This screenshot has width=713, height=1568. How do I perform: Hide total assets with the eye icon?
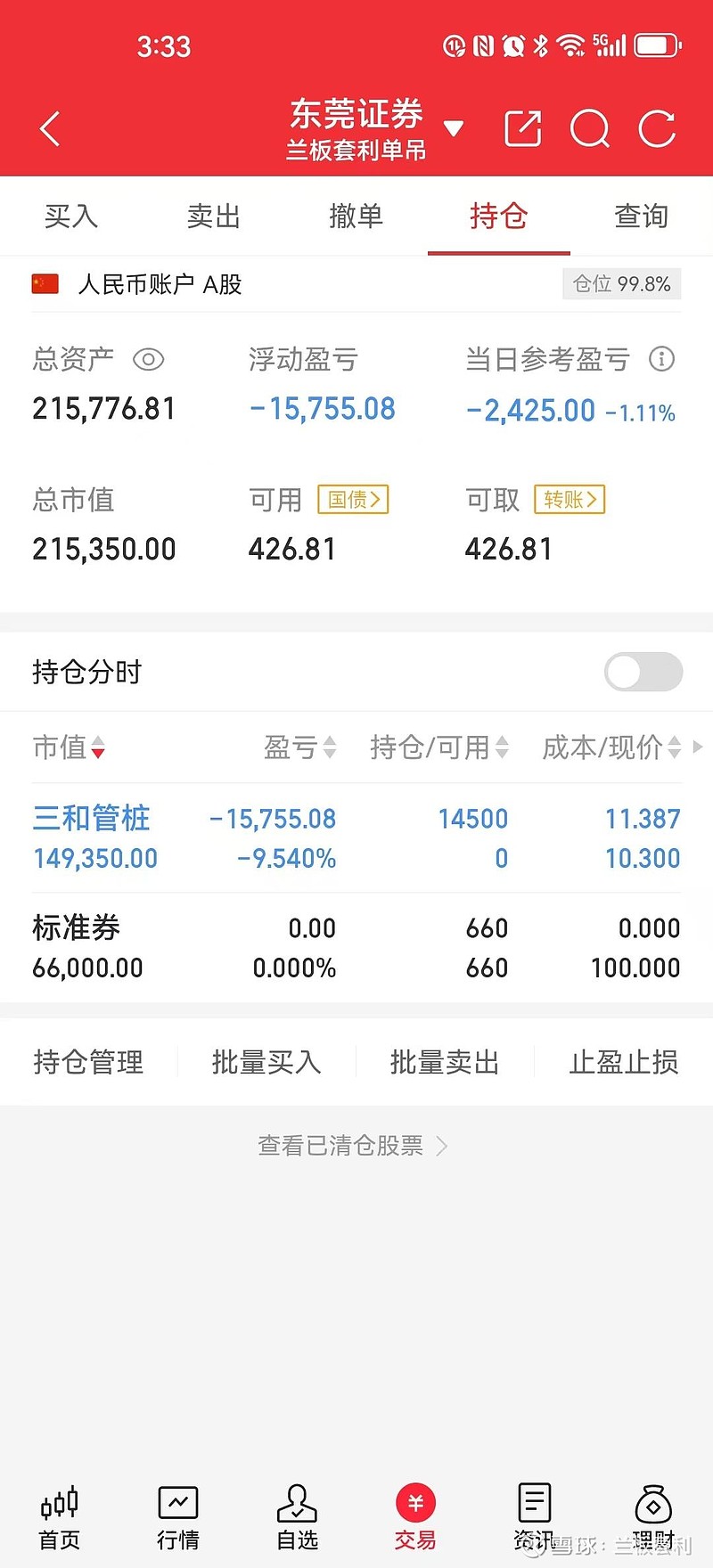(x=149, y=360)
